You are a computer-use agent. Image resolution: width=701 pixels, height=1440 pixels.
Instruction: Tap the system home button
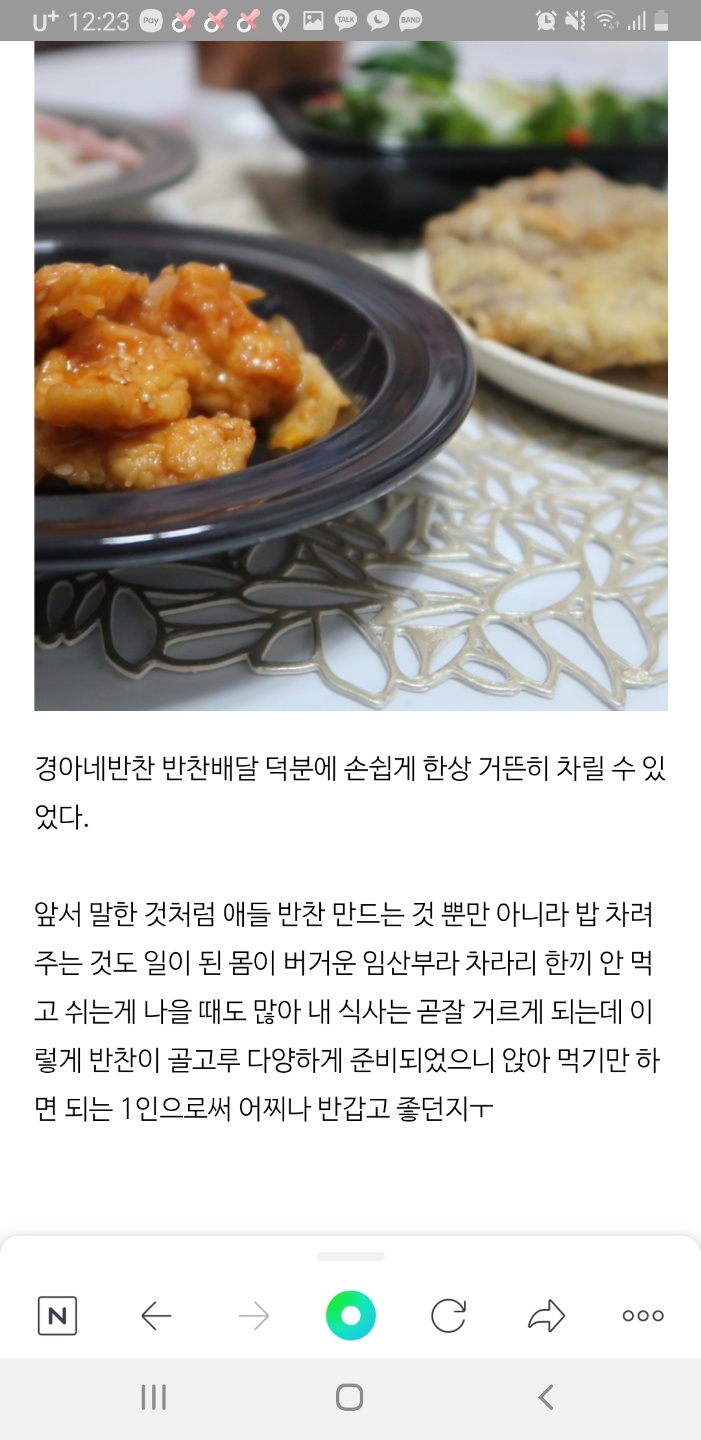pos(349,1397)
